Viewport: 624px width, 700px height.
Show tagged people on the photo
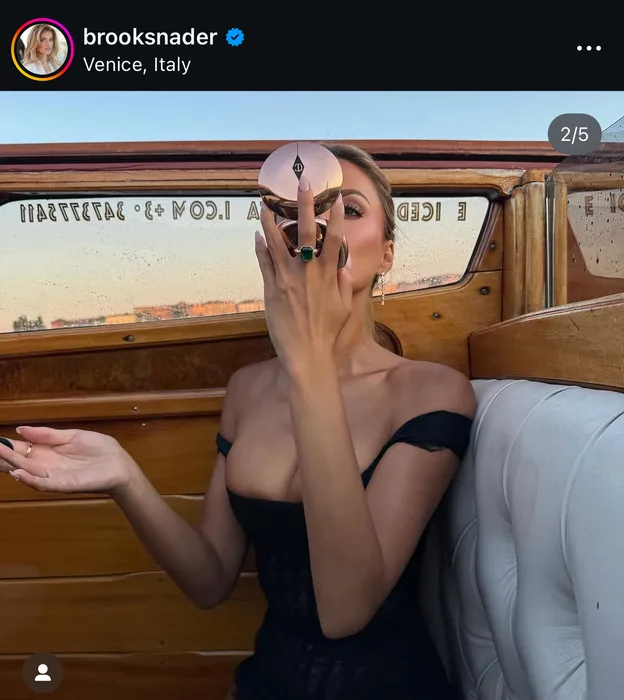[42, 673]
